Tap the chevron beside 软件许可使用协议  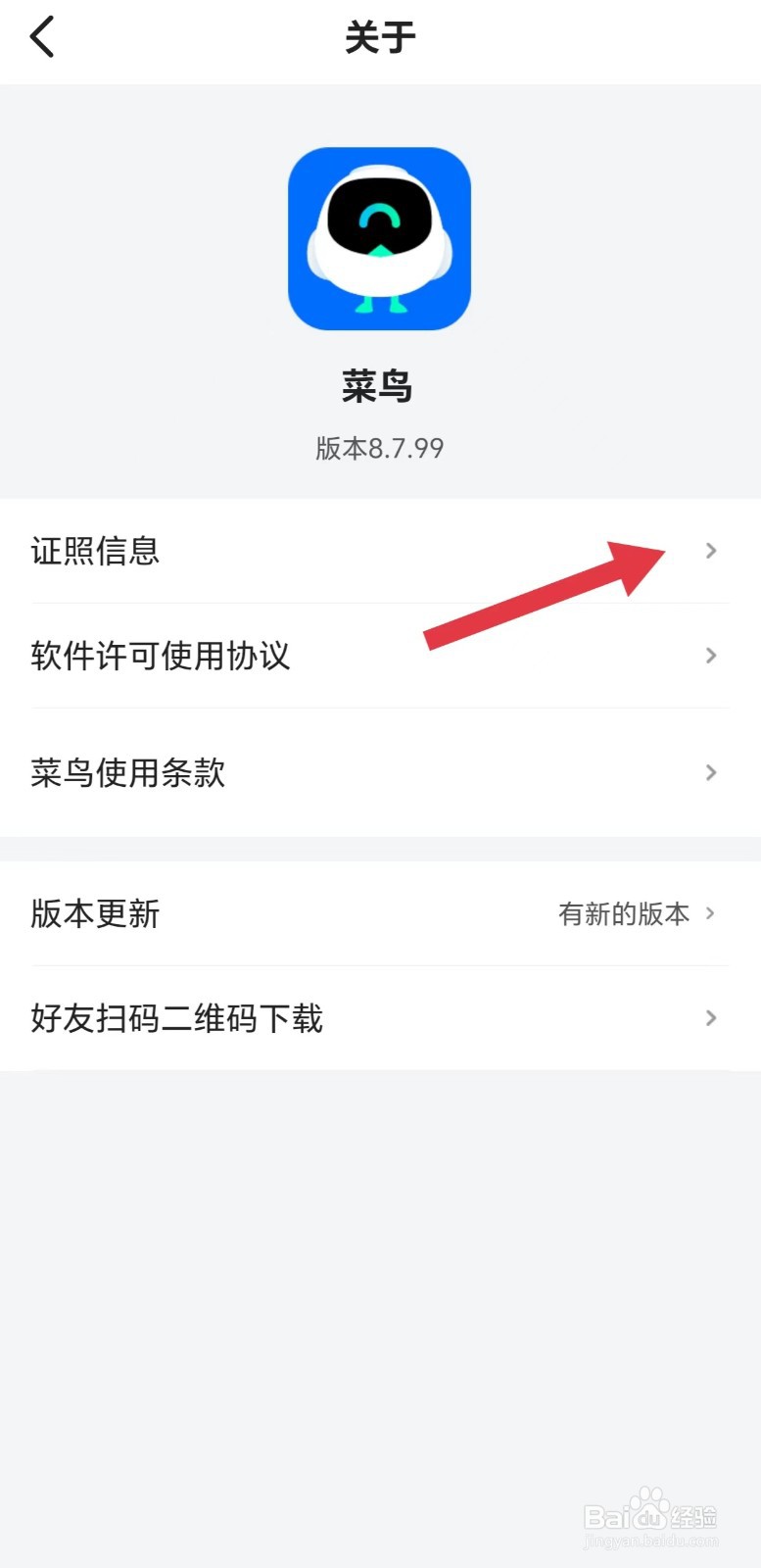coord(710,655)
